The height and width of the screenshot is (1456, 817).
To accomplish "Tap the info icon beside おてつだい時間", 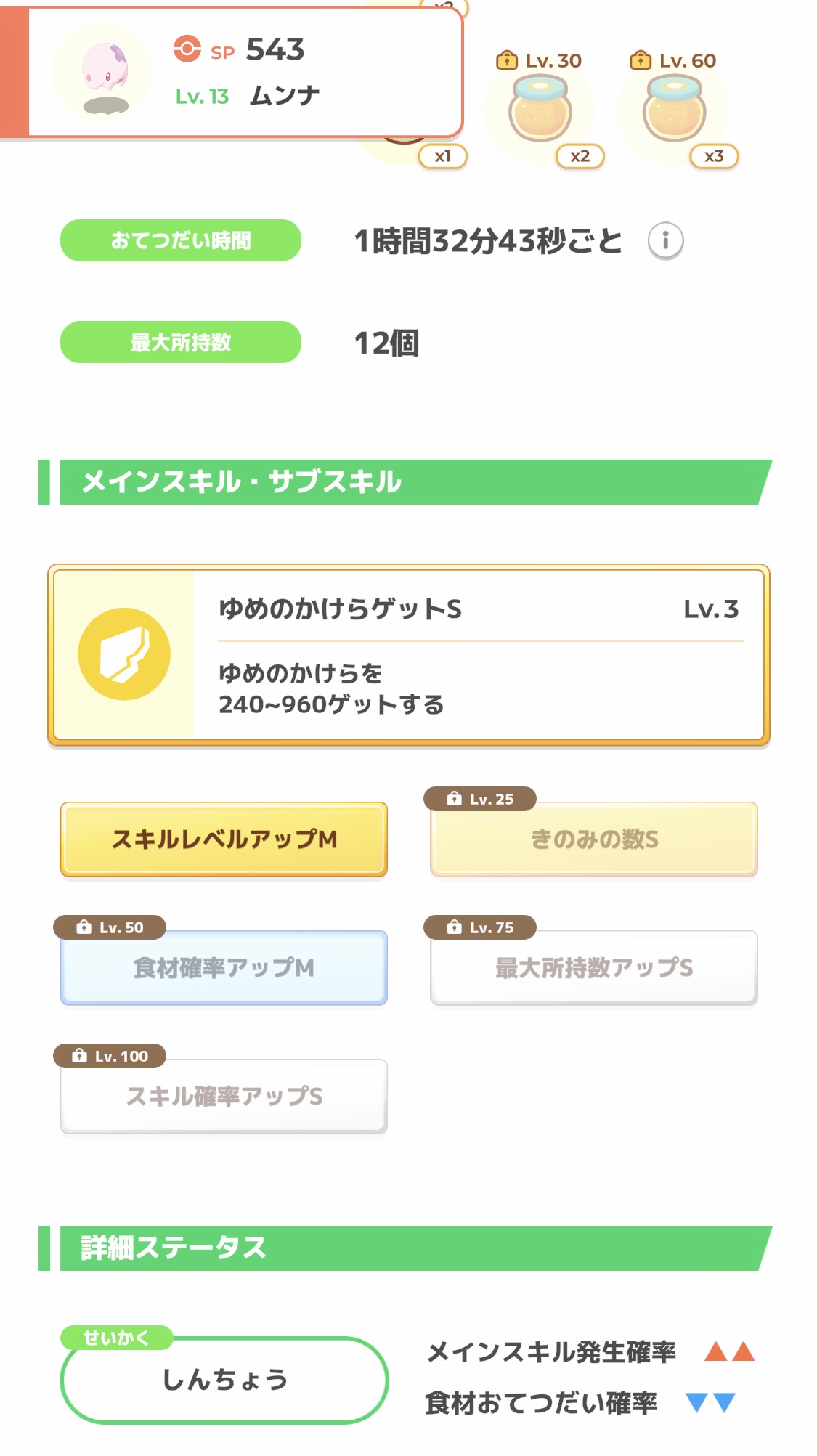I will (665, 240).
